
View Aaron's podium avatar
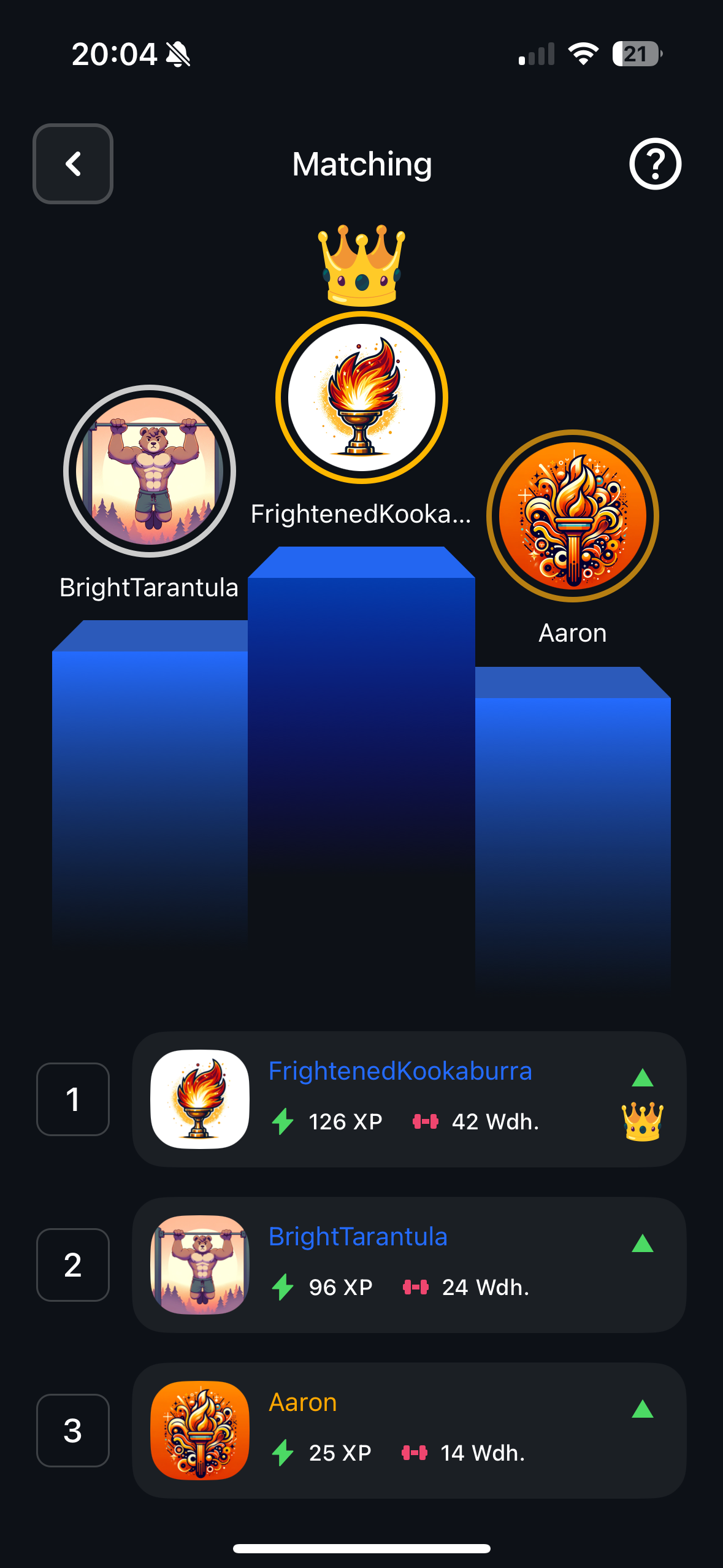pos(573,516)
